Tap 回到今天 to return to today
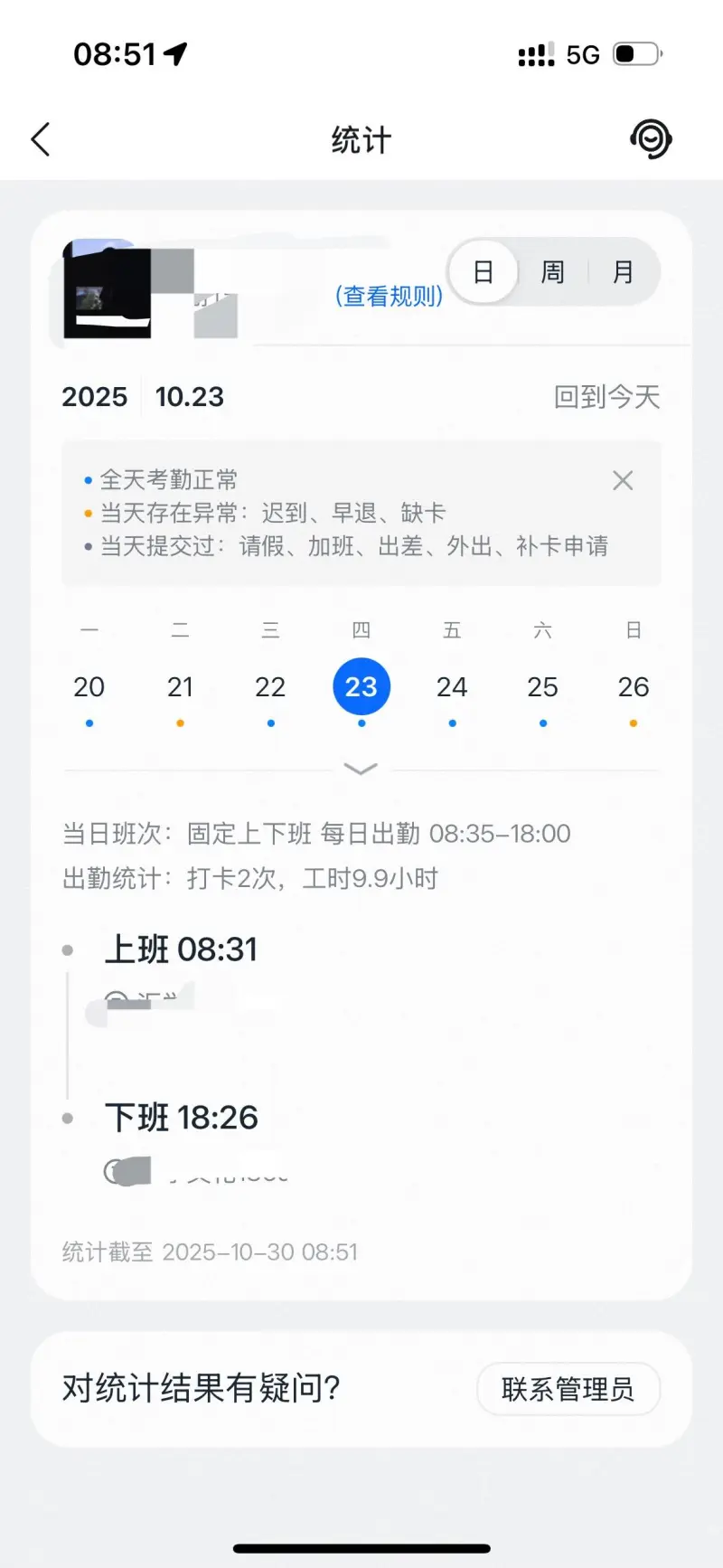 606,396
